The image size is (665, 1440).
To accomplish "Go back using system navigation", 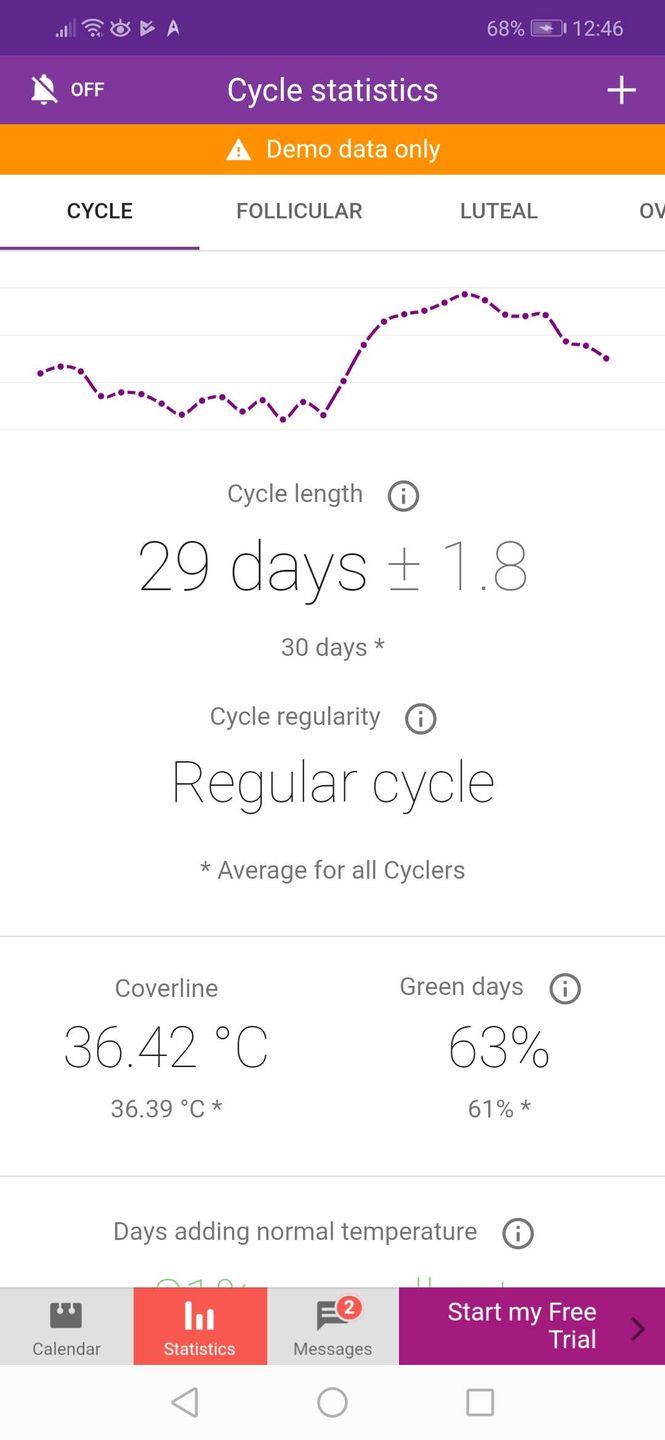I will tap(185, 1402).
